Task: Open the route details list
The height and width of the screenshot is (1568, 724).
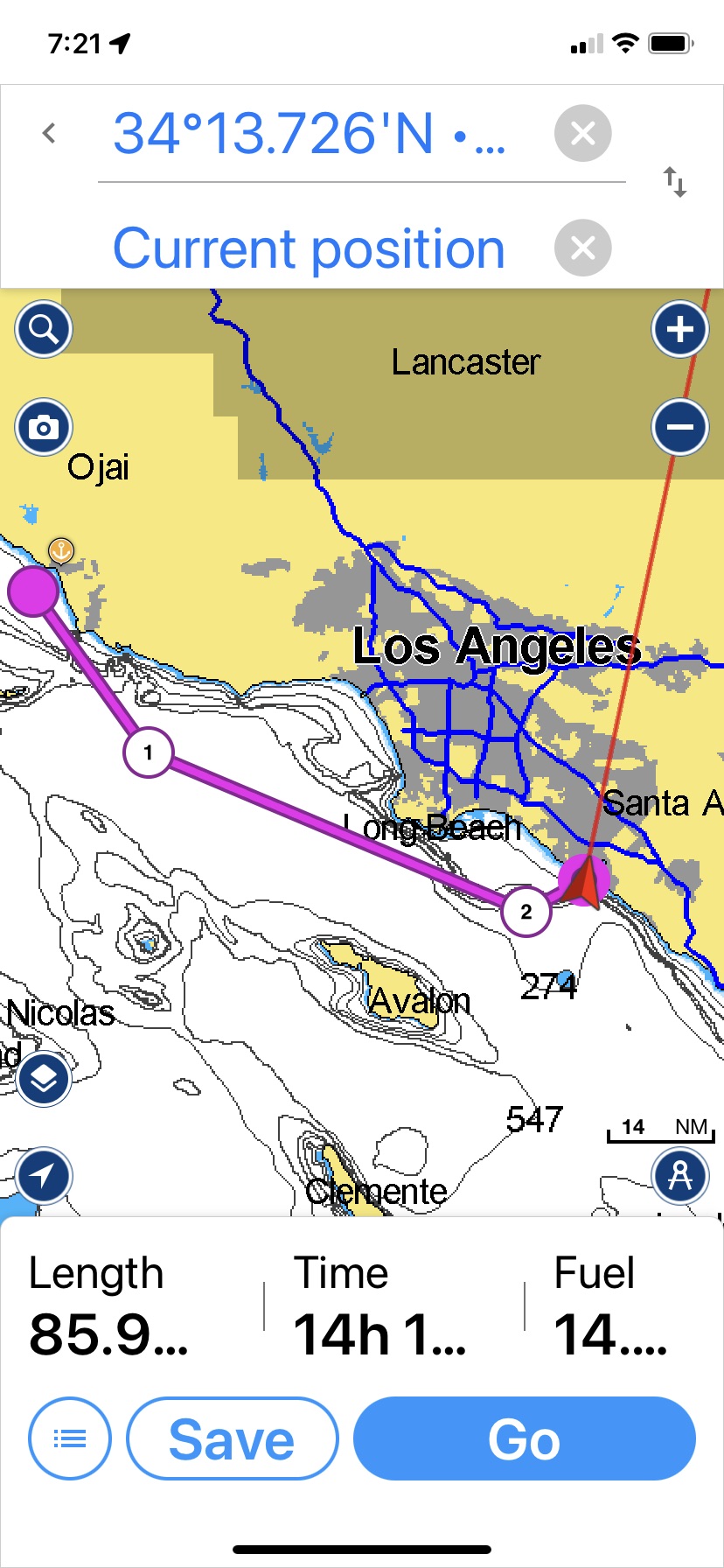Action: point(70,1438)
